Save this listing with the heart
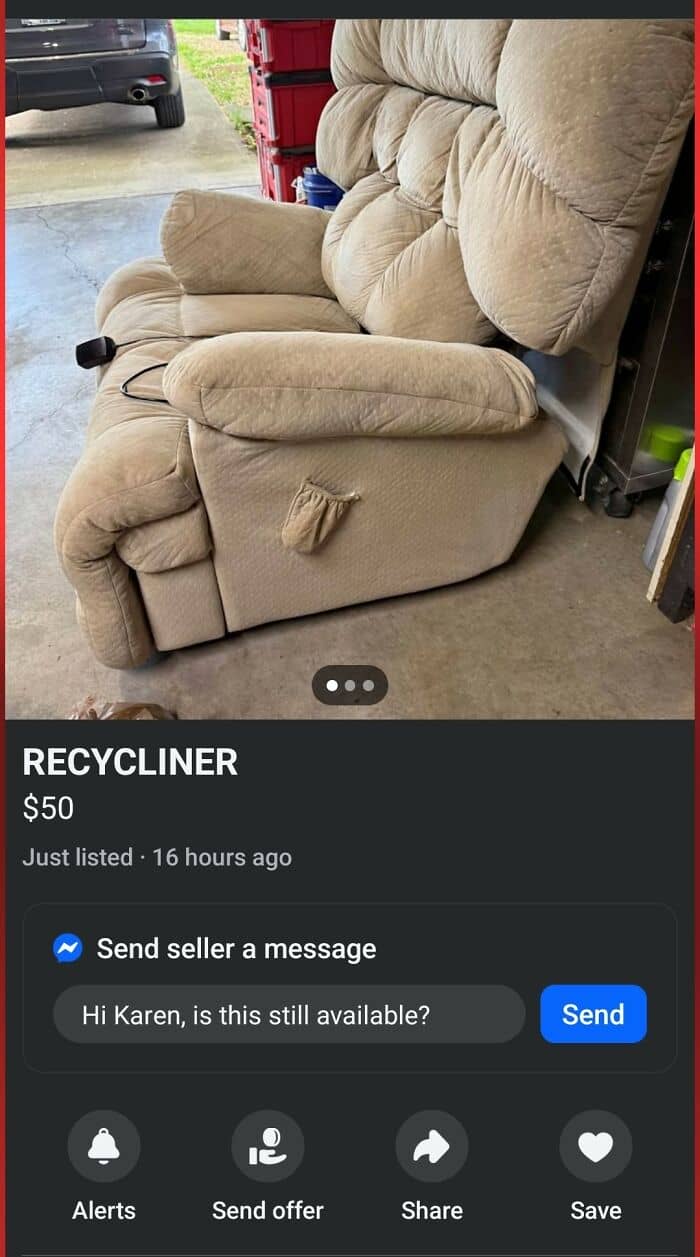700x1257 pixels. pos(596,1146)
